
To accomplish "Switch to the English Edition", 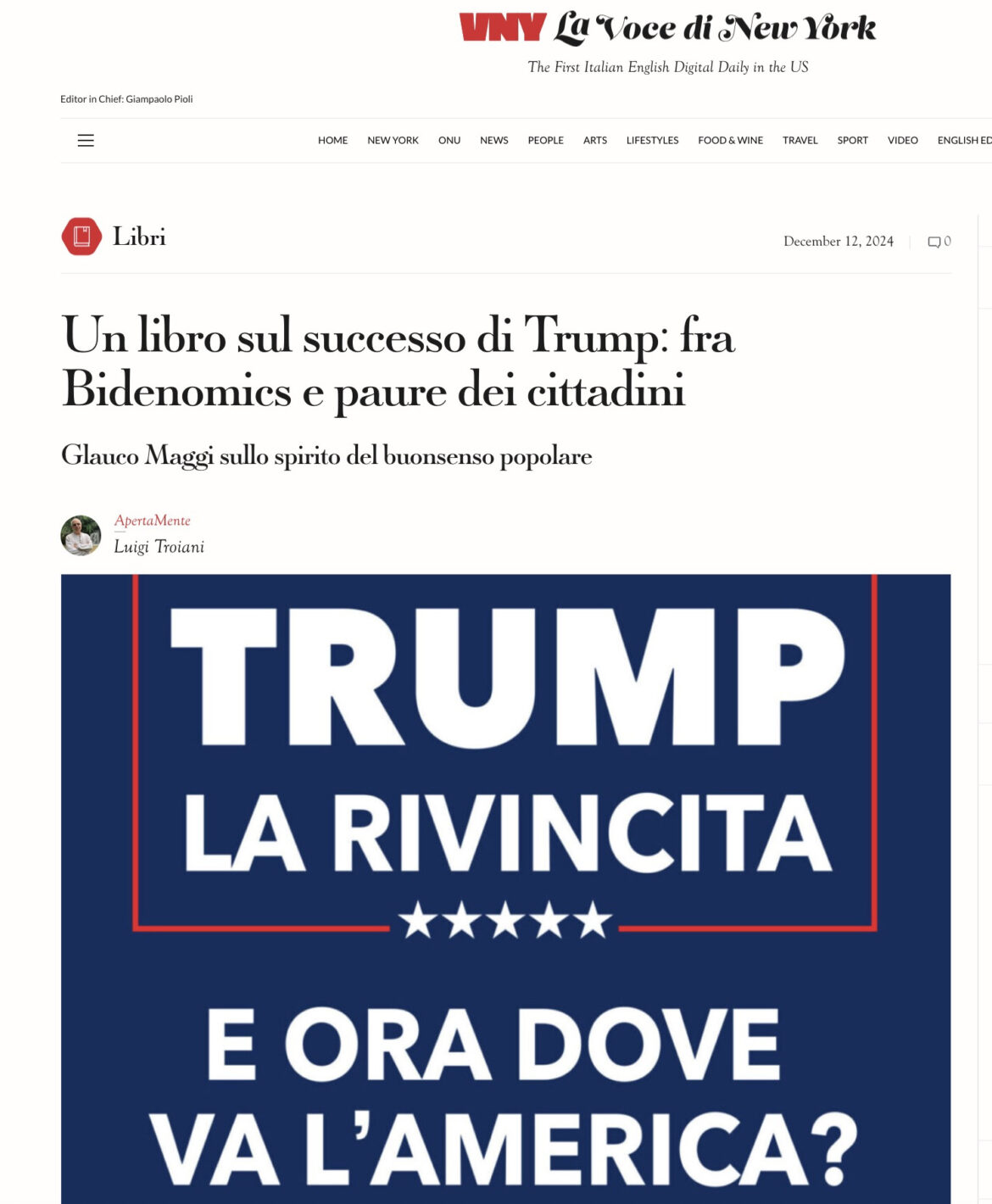I will [964, 141].
